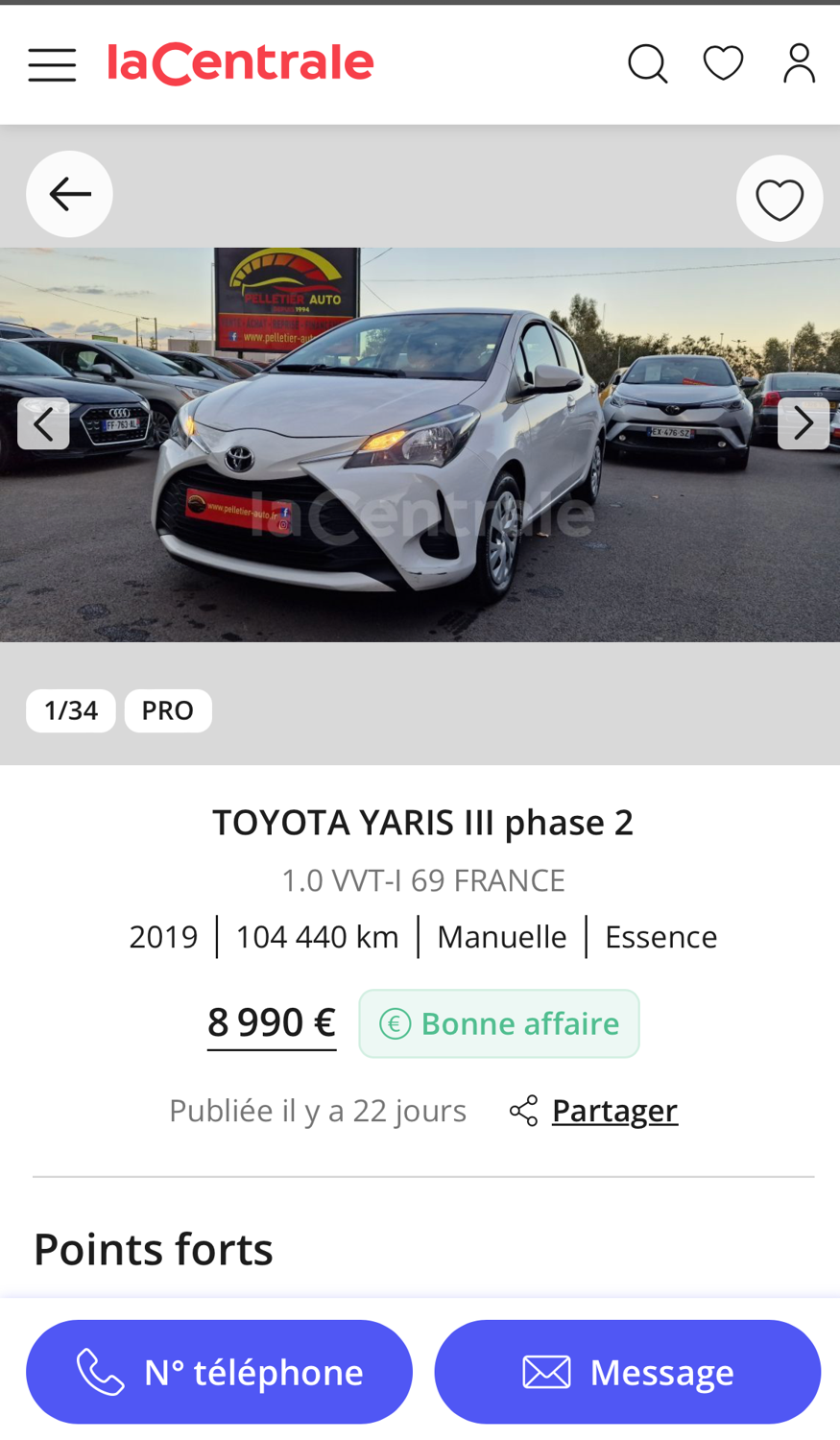Tap the 8 990 € price link
Screen dimensions: 840x1440
coord(272,1022)
